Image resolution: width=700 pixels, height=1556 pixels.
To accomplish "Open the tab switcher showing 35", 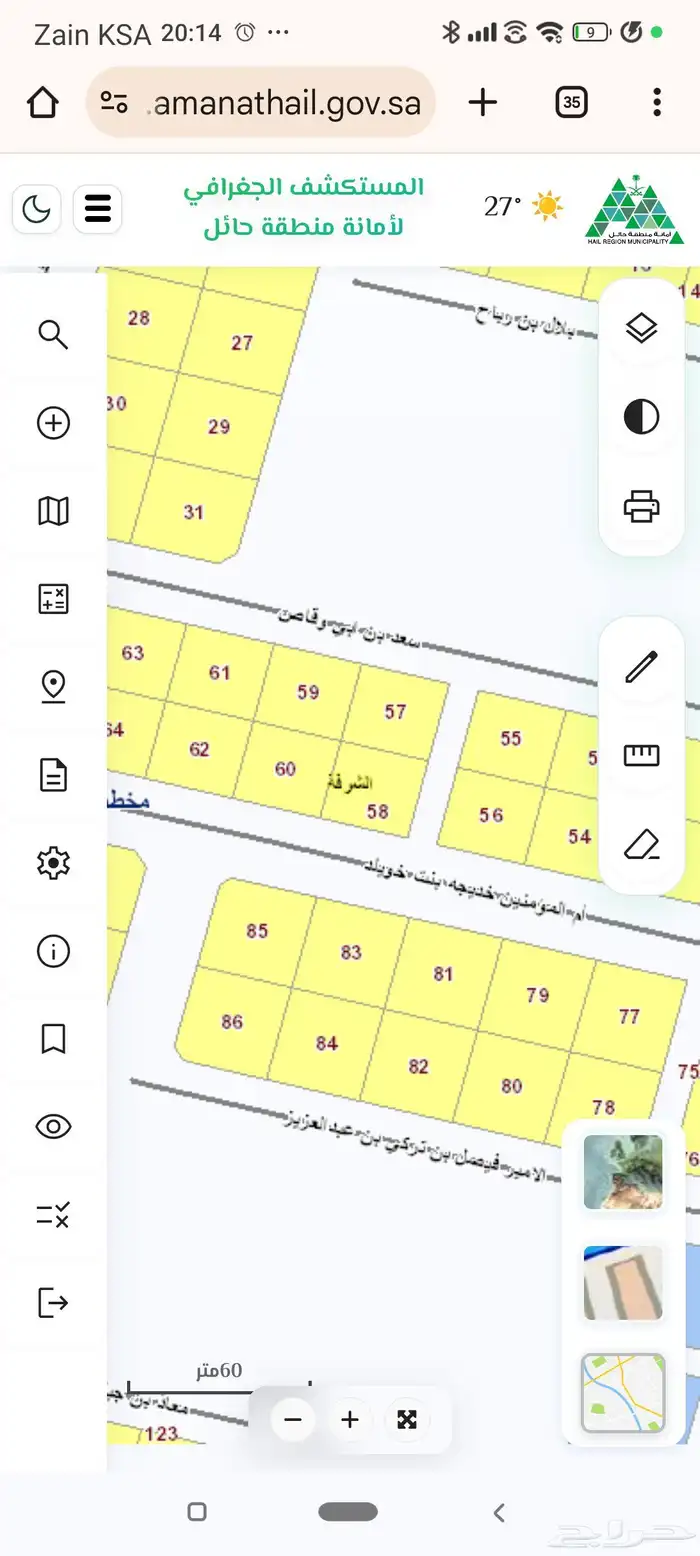I will coord(571,102).
